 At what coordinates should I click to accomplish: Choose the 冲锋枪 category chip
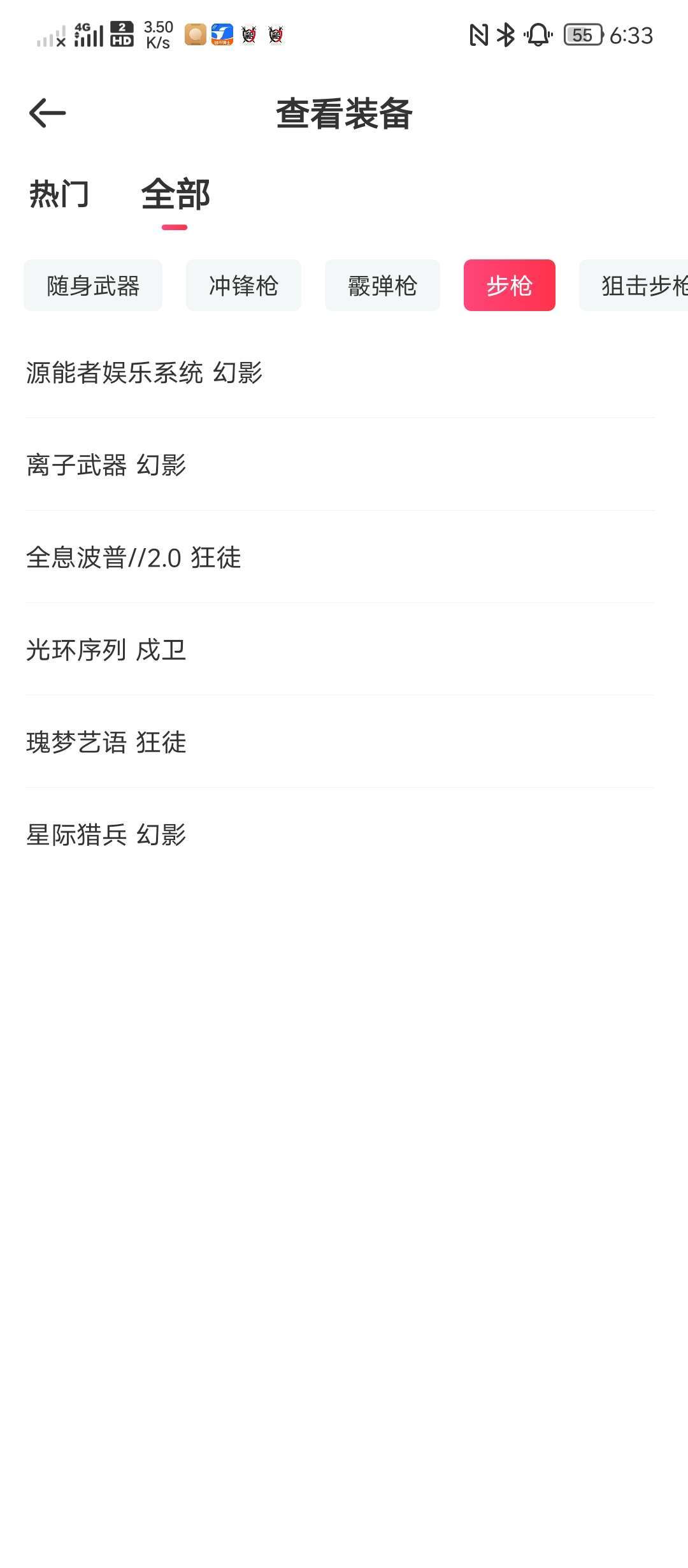point(243,286)
